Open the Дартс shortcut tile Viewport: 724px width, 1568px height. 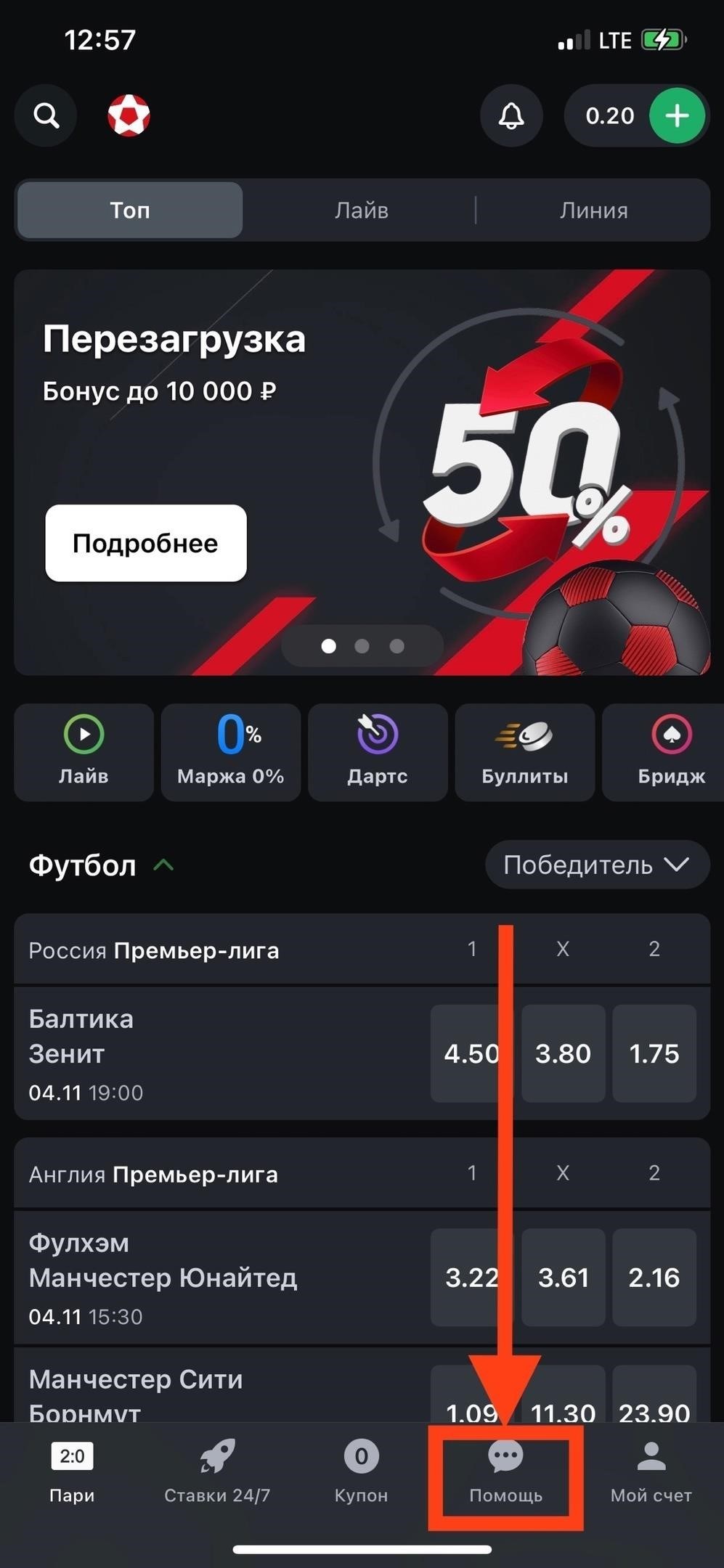click(x=378, y=752)
